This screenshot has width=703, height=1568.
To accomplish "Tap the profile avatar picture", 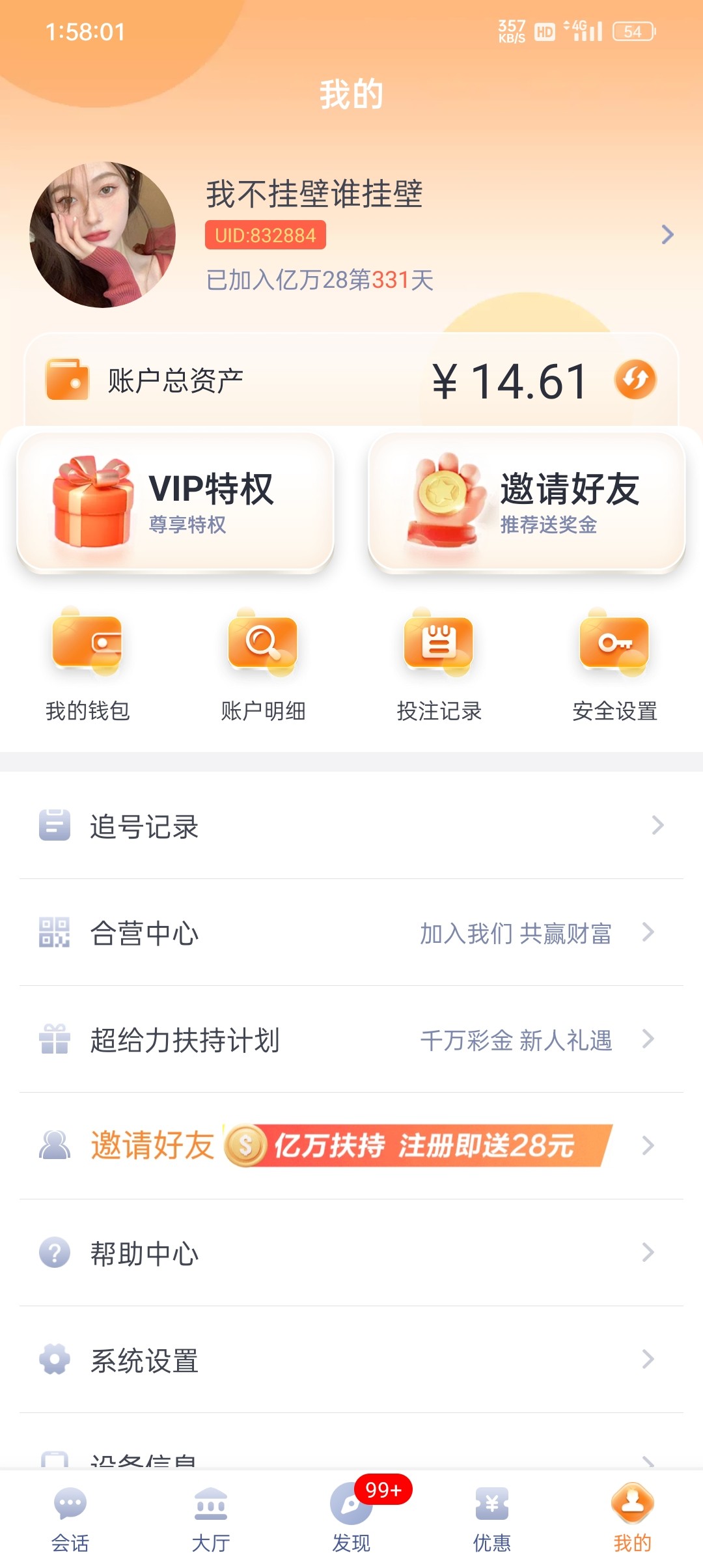I will [x=103, y=234].
